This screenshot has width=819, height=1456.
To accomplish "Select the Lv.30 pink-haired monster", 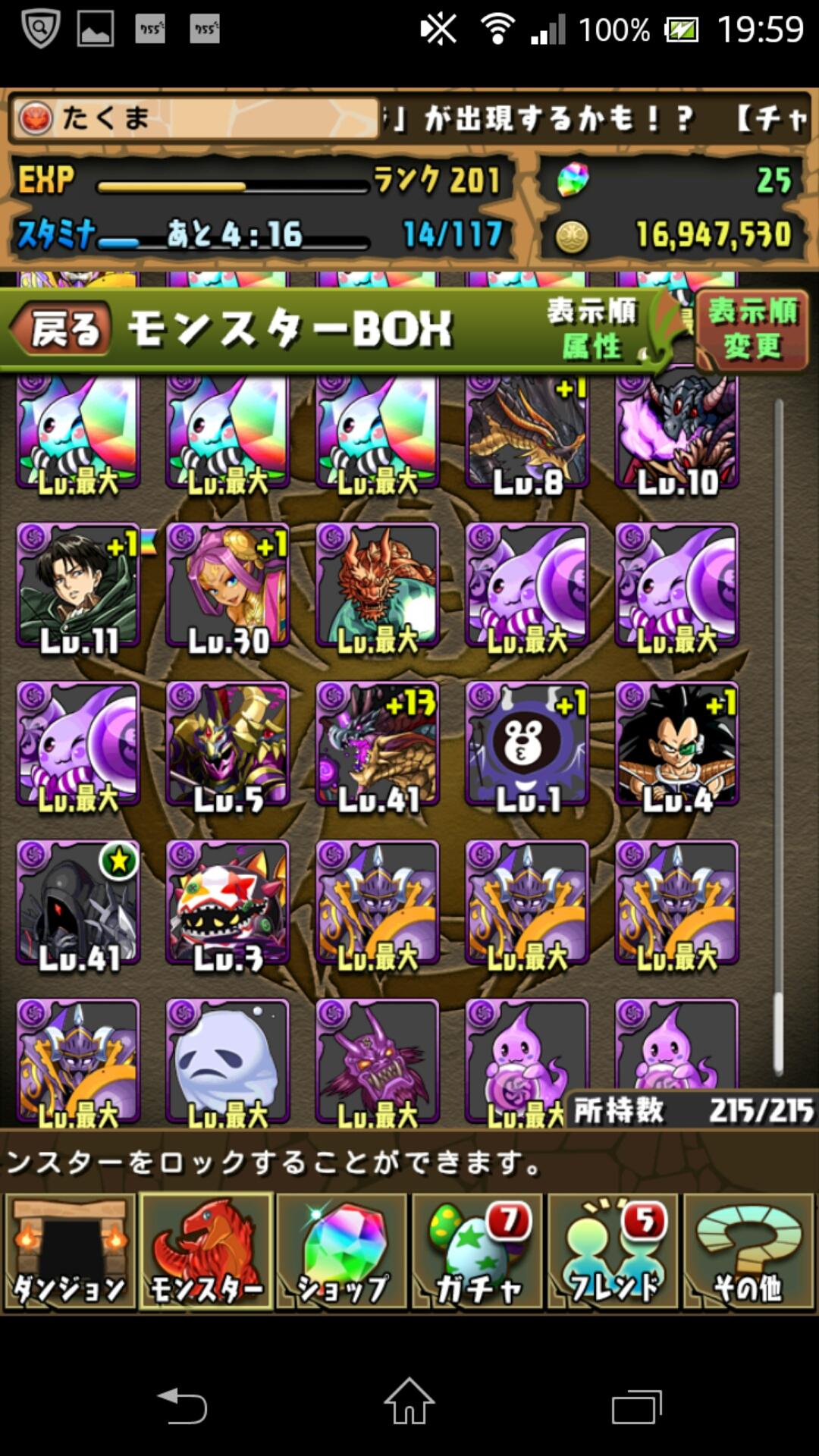I will (227, 585).
